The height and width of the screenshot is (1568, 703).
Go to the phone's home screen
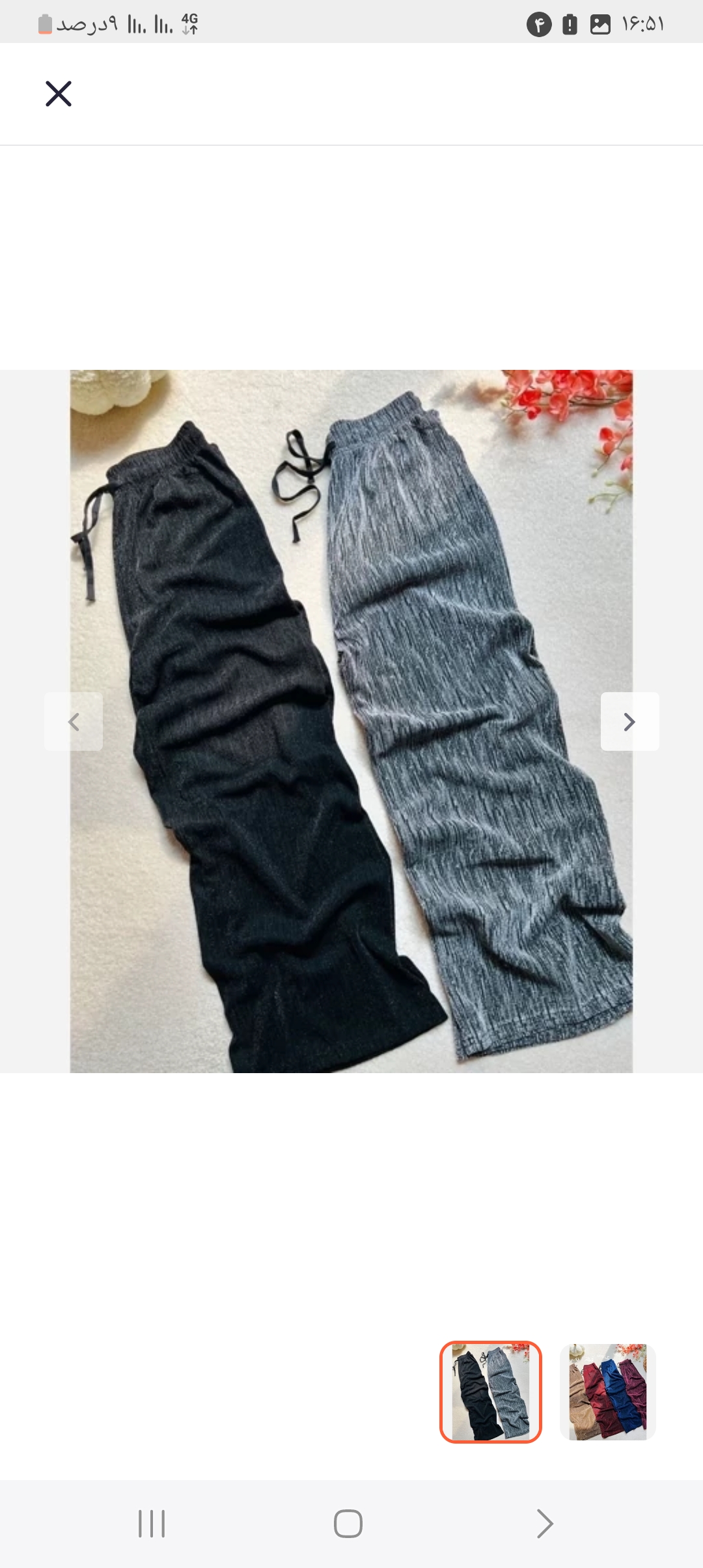pos(348,1524)
